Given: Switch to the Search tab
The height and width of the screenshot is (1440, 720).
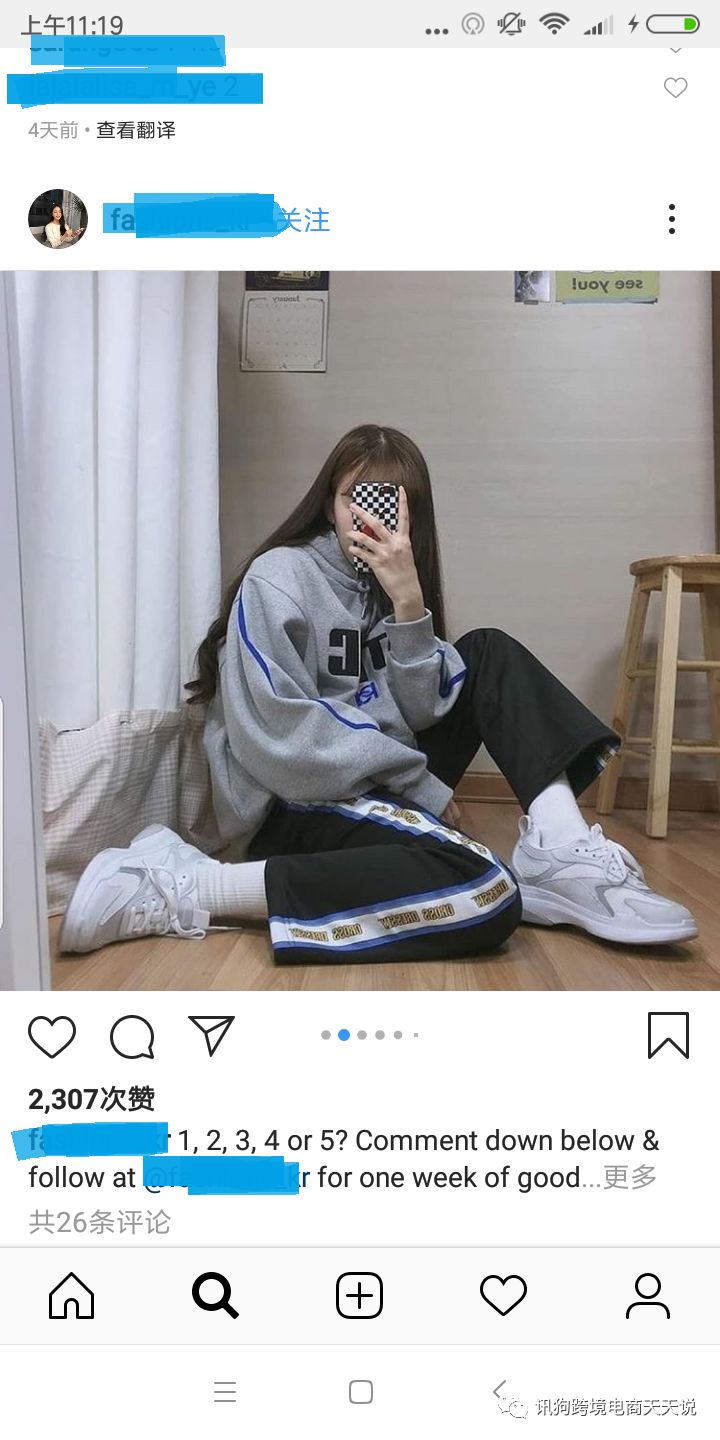Looking at the screenshot, I should click(x=215, y=1297).
